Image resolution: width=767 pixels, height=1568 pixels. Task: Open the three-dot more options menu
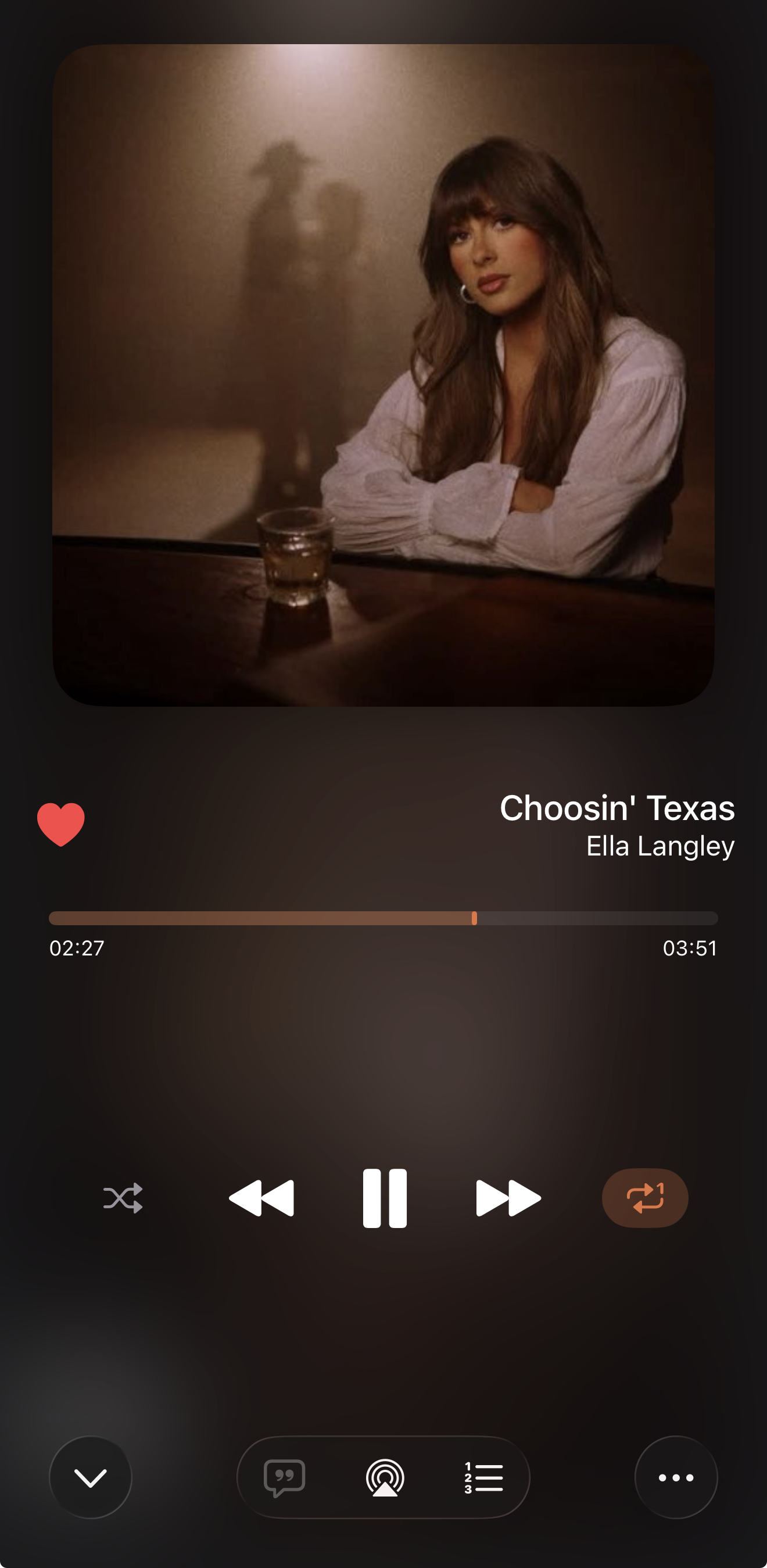(x=676, y=1477)
